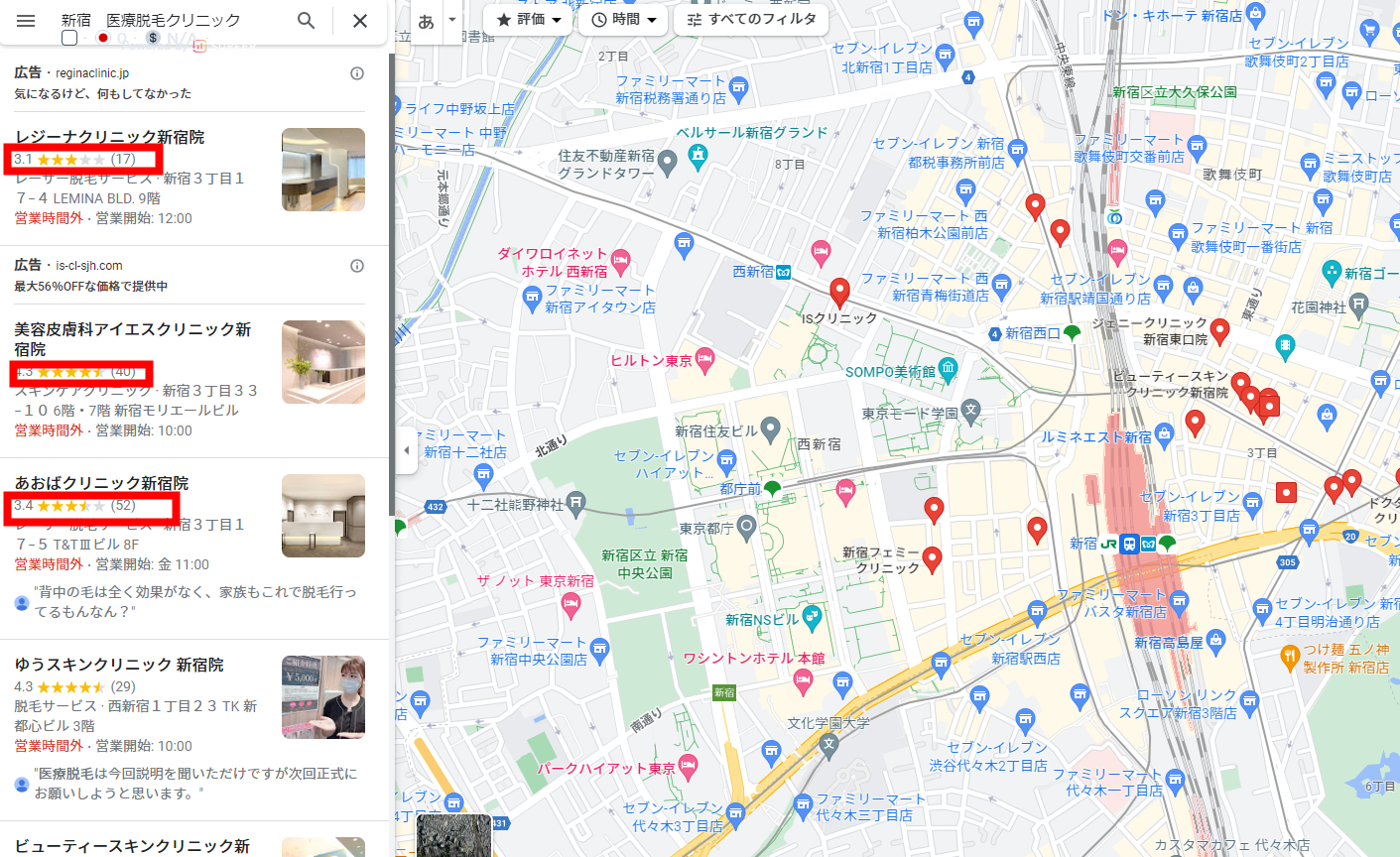This screenshot has width=1400, height=857.
Task: Open レジーナクリニック新宿院 listing
Action: [x=109, y=137]
